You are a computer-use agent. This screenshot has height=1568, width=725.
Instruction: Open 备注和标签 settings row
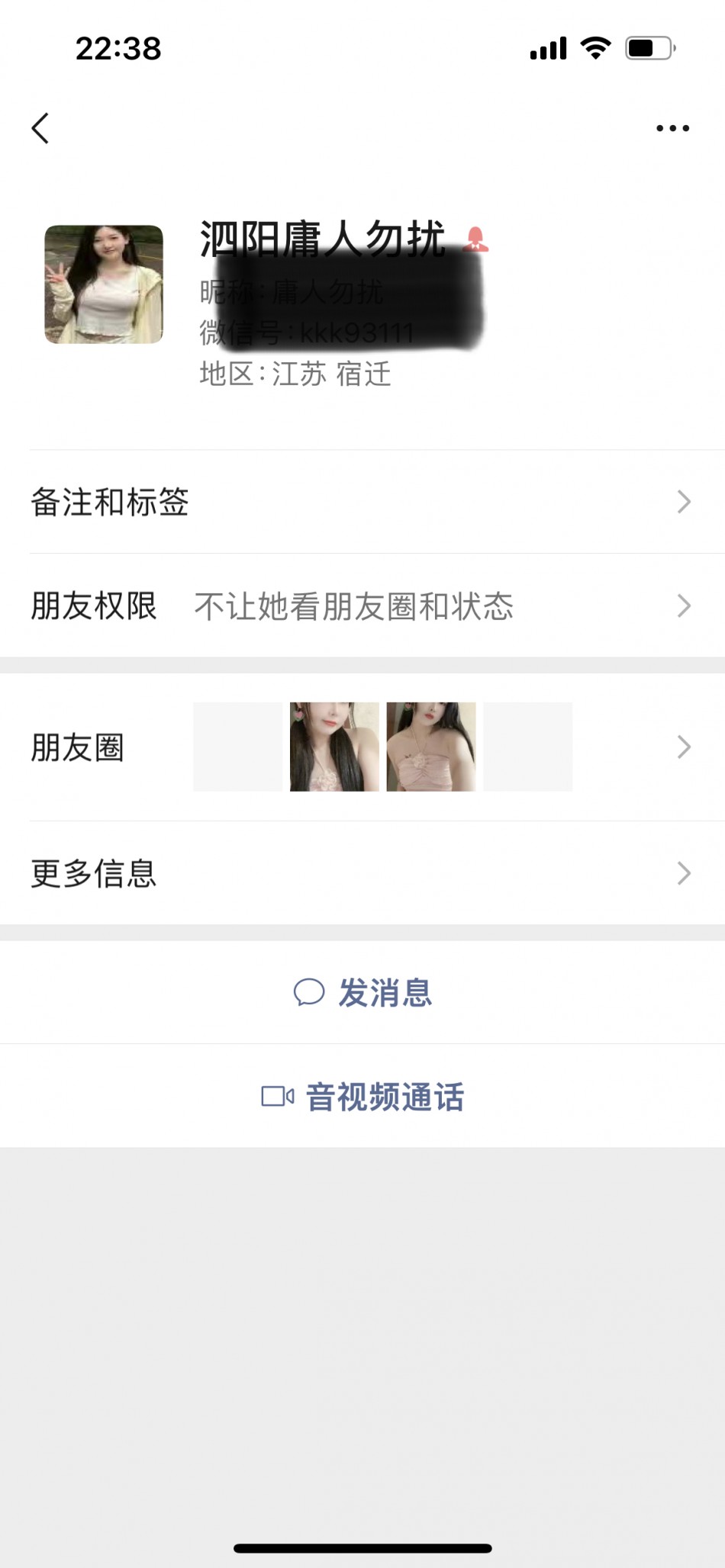click(362, 502)
